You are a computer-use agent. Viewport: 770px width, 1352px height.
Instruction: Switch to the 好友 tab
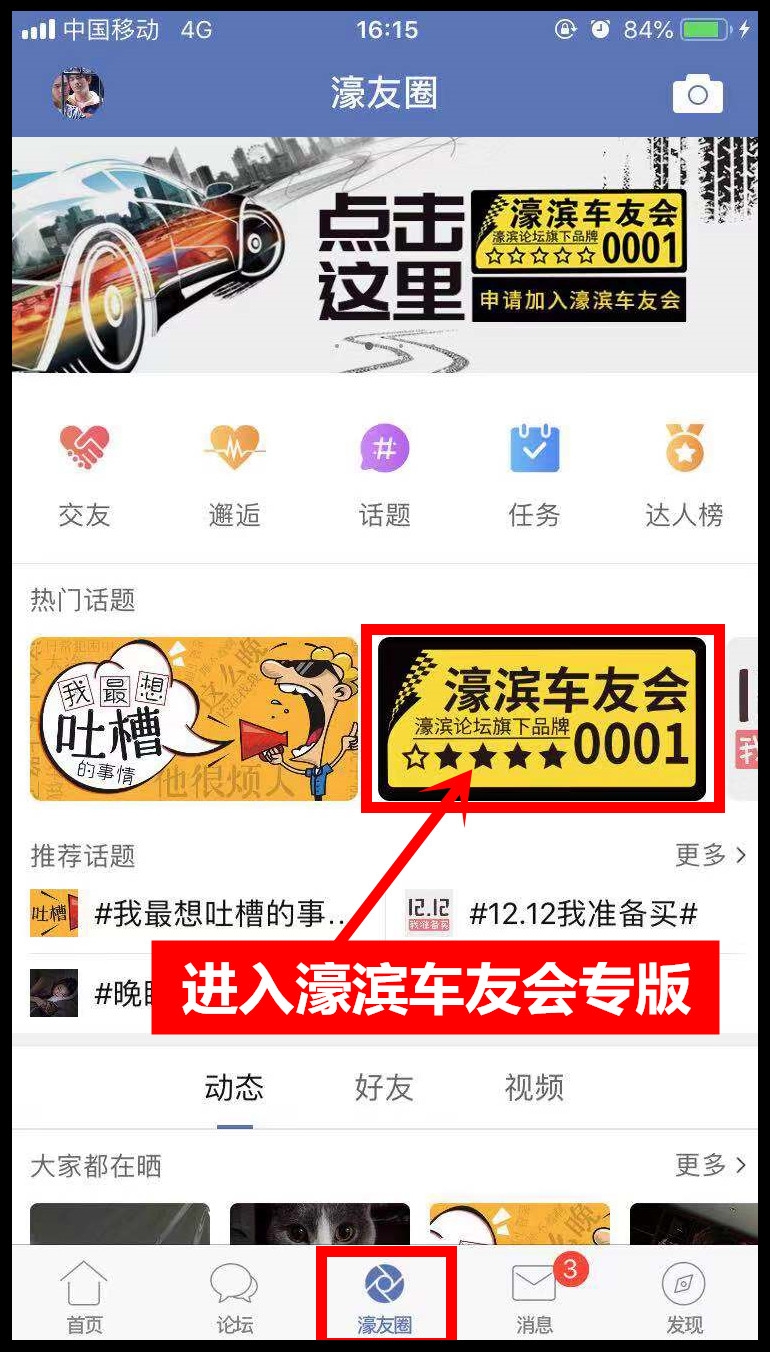point(384,1087)
